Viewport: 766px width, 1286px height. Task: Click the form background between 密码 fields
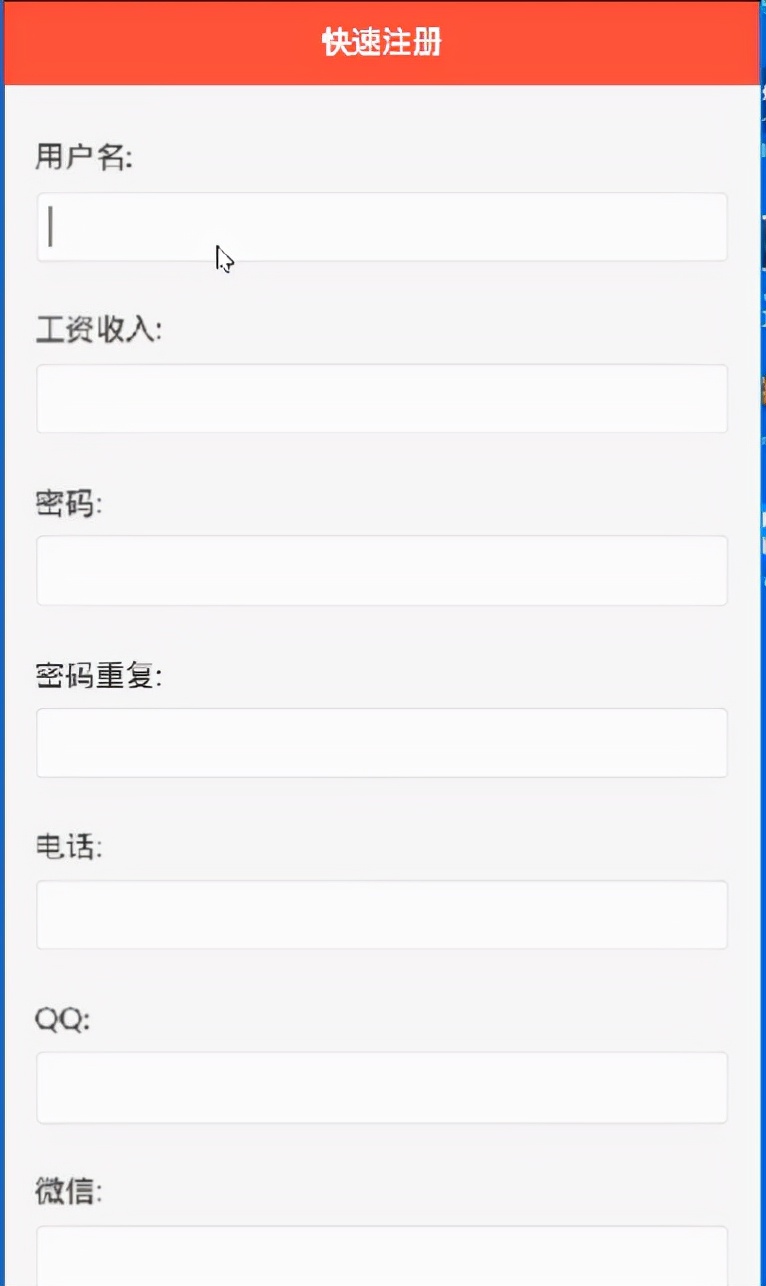[x=380, y=640]
